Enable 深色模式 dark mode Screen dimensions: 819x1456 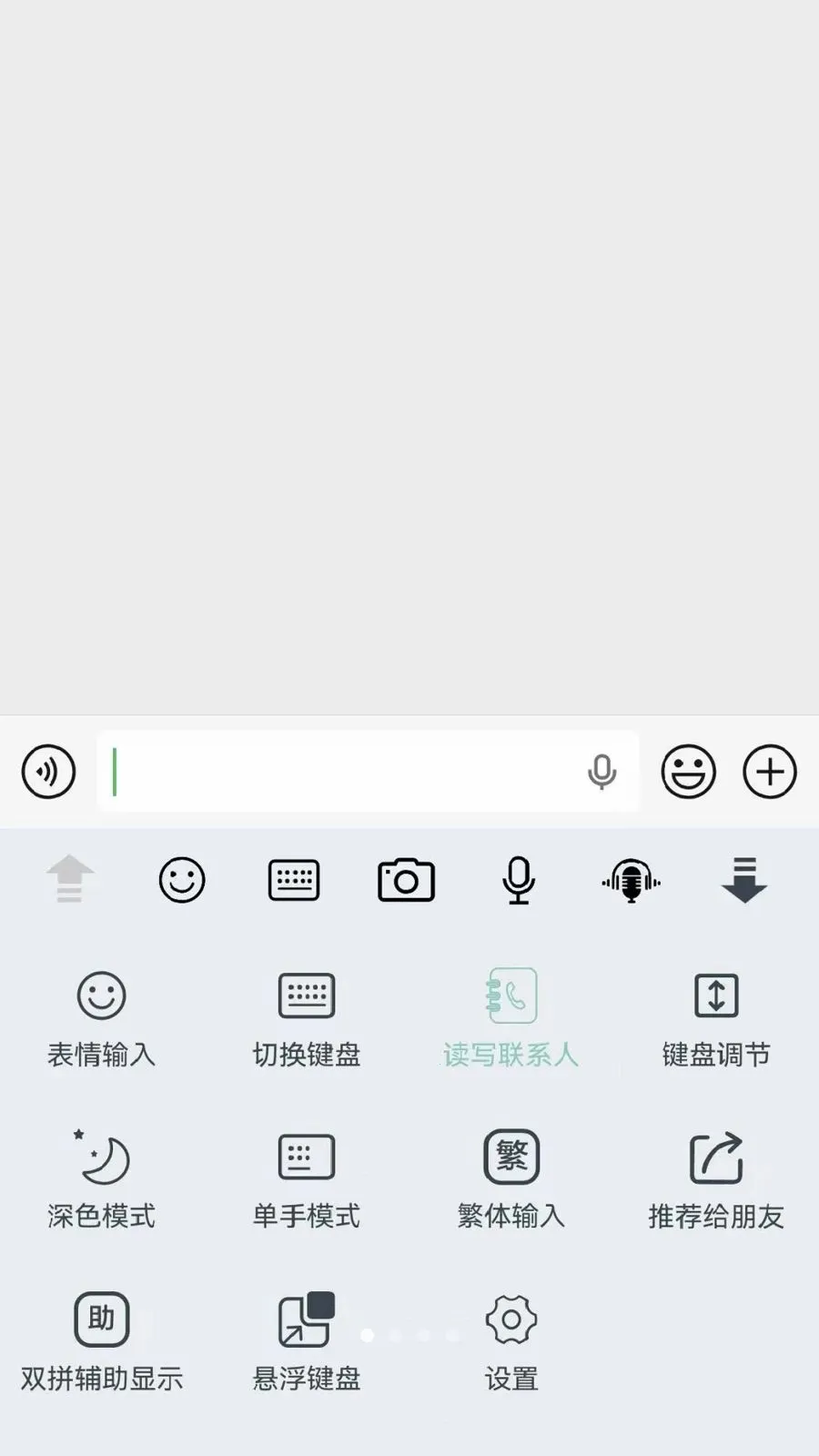coord(100,1178)
